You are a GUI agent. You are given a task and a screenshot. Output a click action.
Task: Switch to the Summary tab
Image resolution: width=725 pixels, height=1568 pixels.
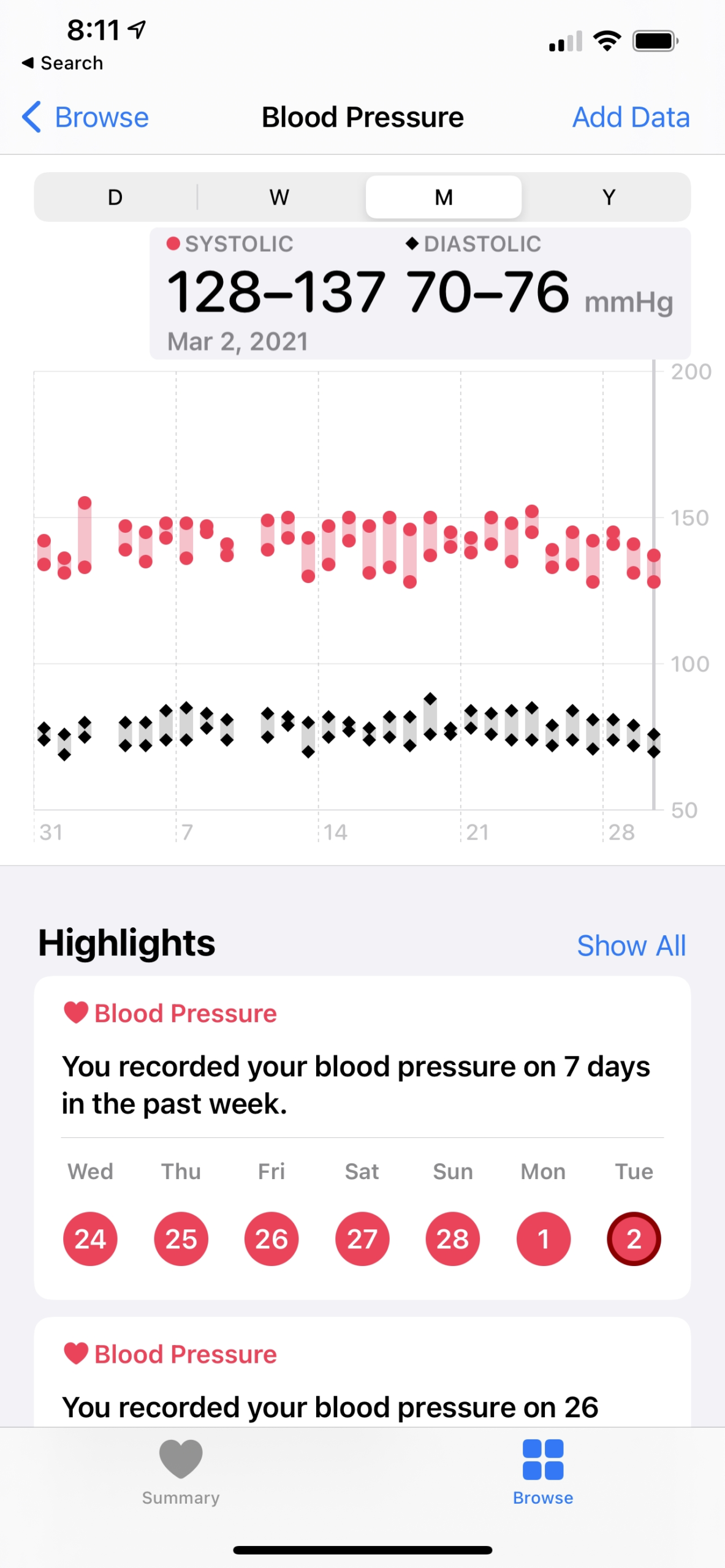(181, 1472)
